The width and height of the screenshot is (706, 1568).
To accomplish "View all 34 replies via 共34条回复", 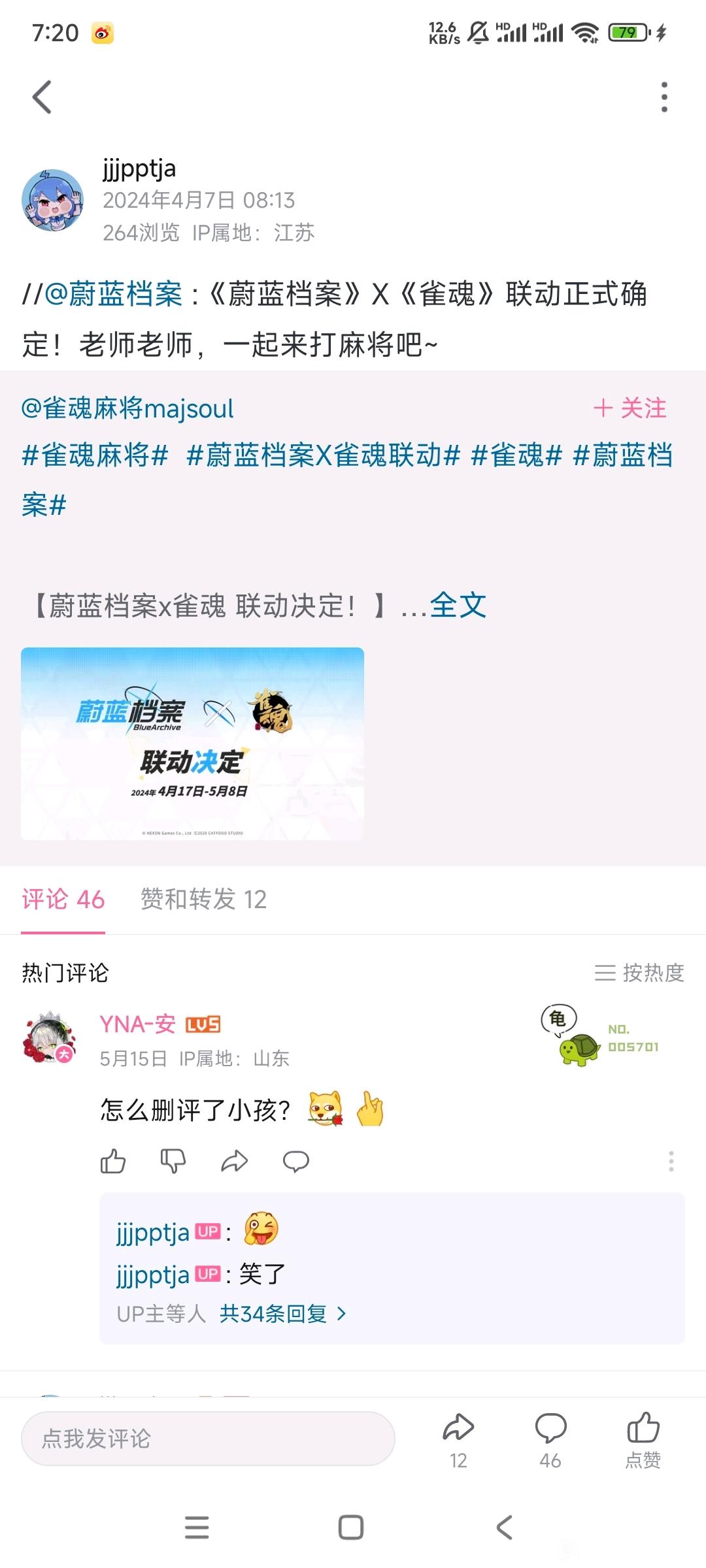I will point(282,1313).
